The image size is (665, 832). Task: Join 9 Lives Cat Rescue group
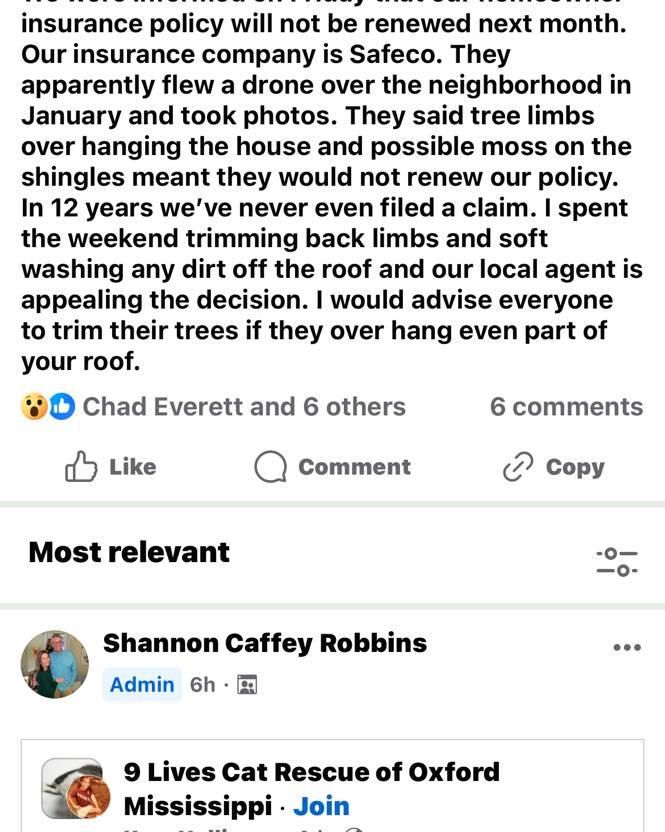[x=321, y=806]
